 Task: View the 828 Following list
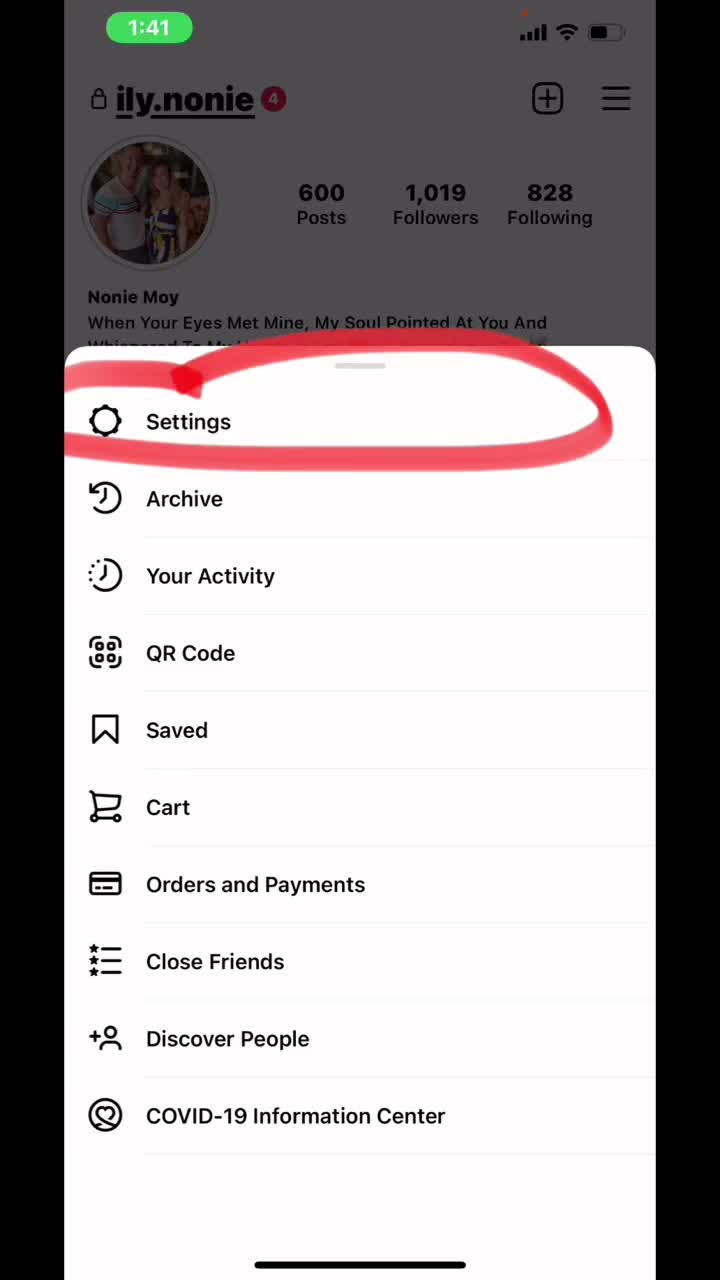click(x=549, y=204)
